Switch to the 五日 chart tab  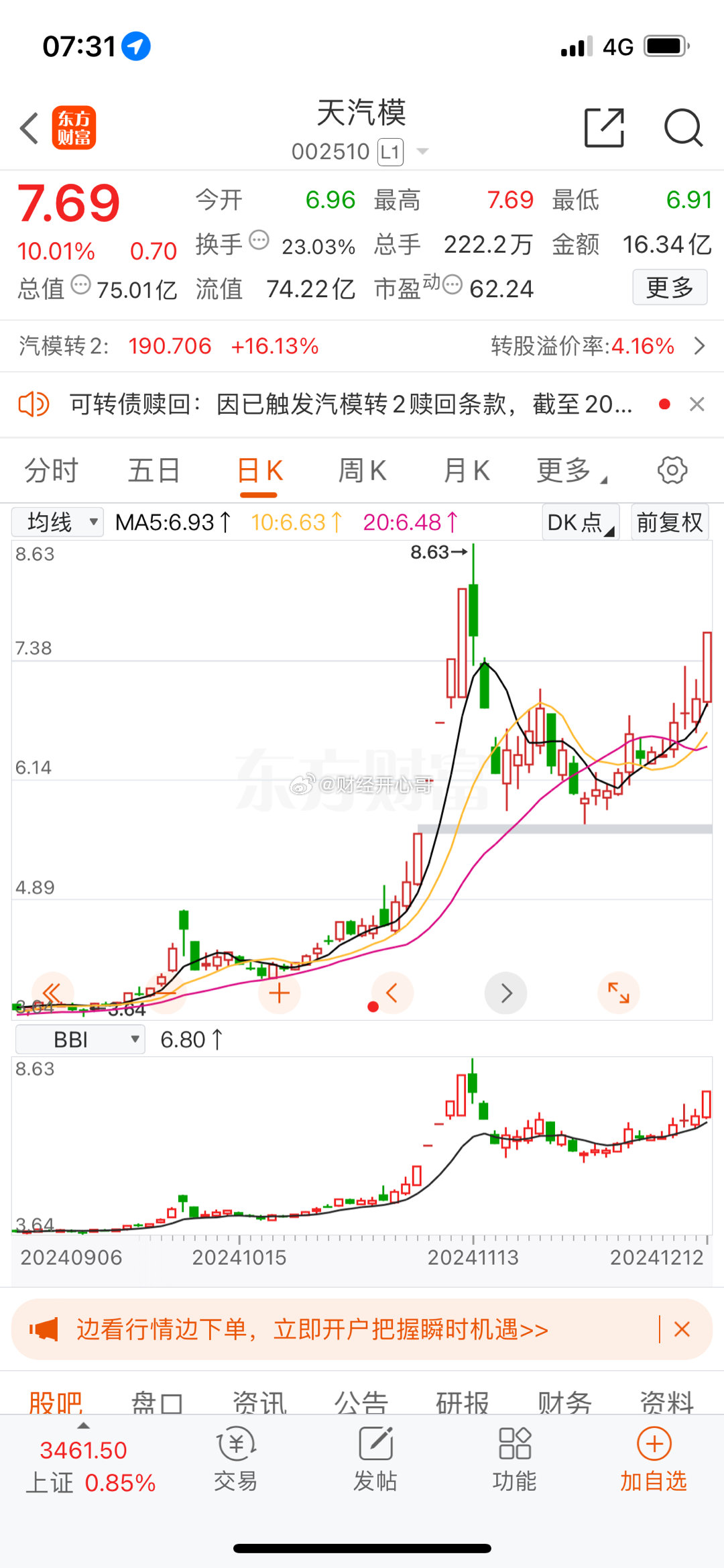[154, 470]
